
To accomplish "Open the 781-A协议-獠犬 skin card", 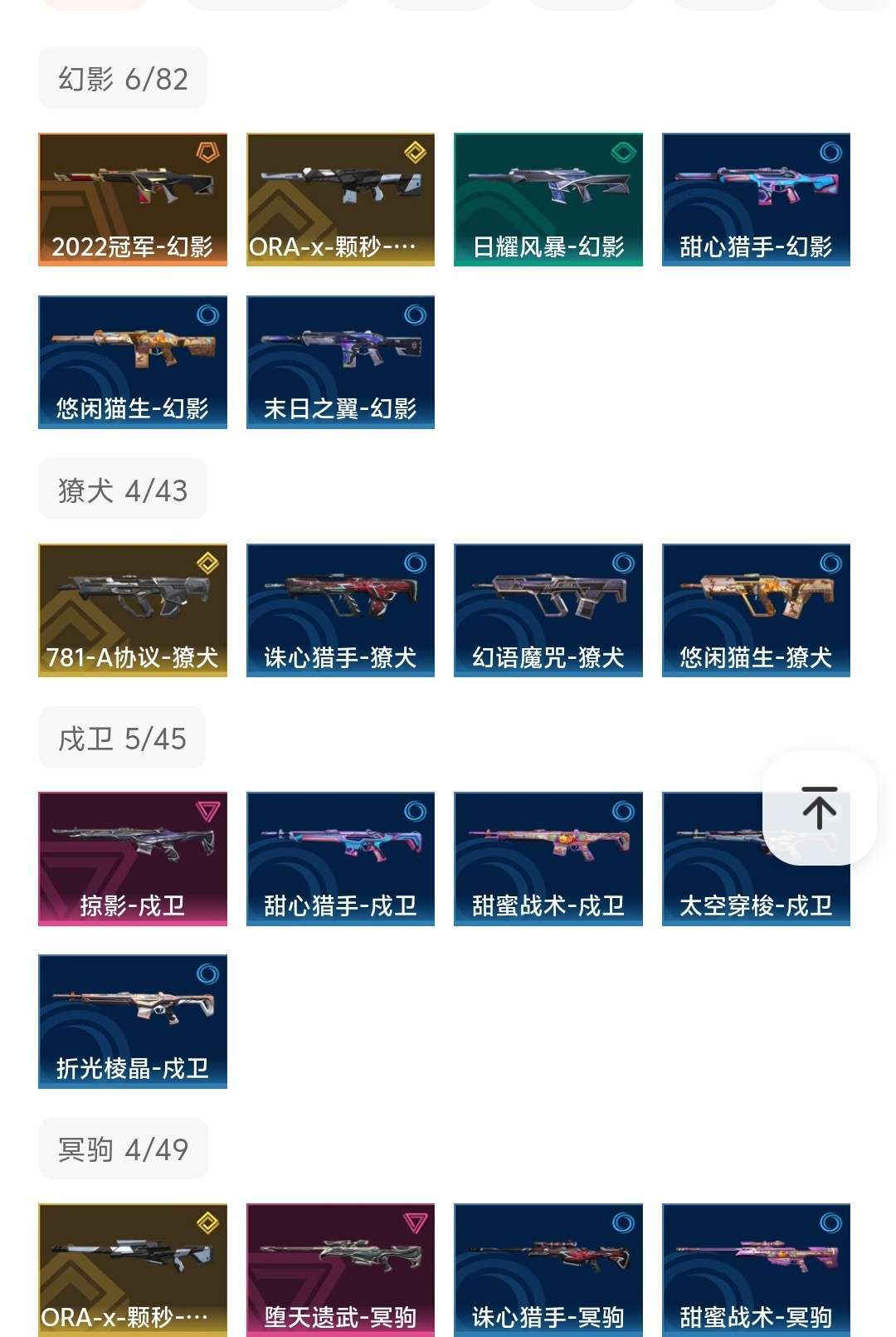I will (x=133, y=610).
